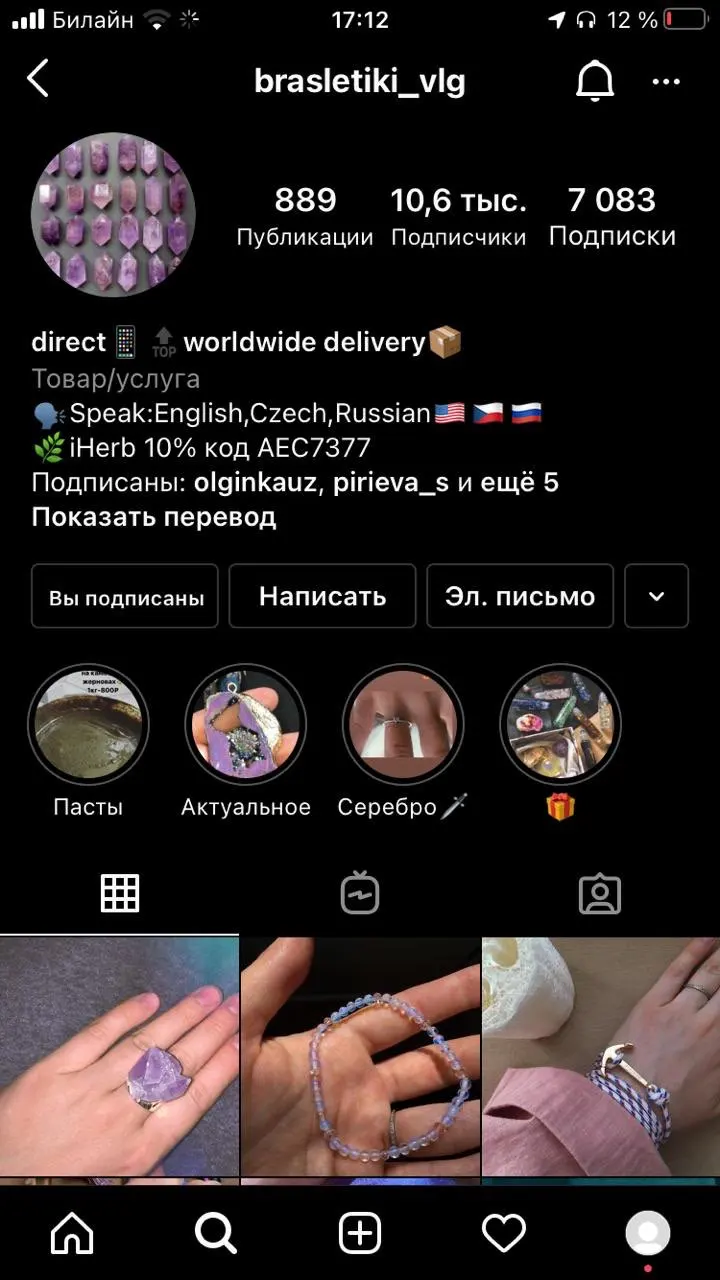The image size is (720, 1280).
Task: View the 7 083 Подписки list
Action: [612, 216]
